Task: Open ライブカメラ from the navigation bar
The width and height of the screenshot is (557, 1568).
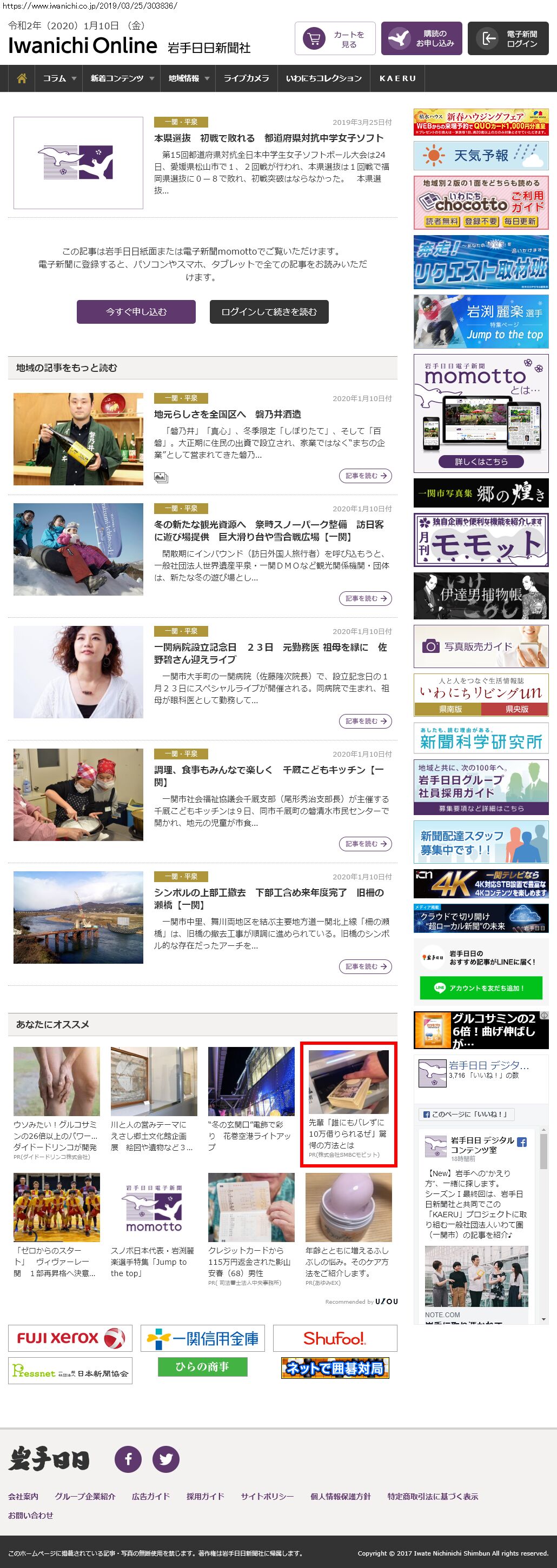Action: click(x=246, y=78)
